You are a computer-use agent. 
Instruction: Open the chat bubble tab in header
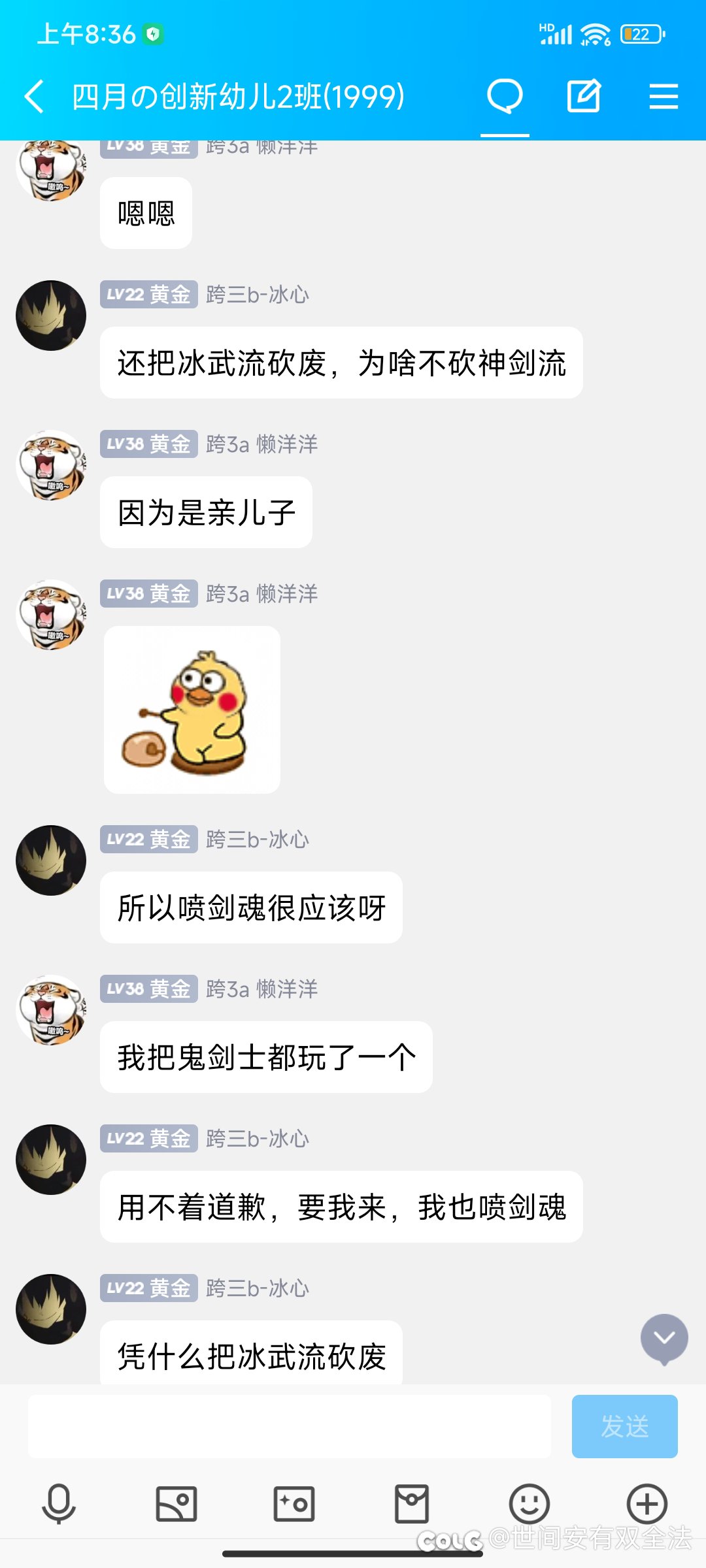tap(505, 97)
